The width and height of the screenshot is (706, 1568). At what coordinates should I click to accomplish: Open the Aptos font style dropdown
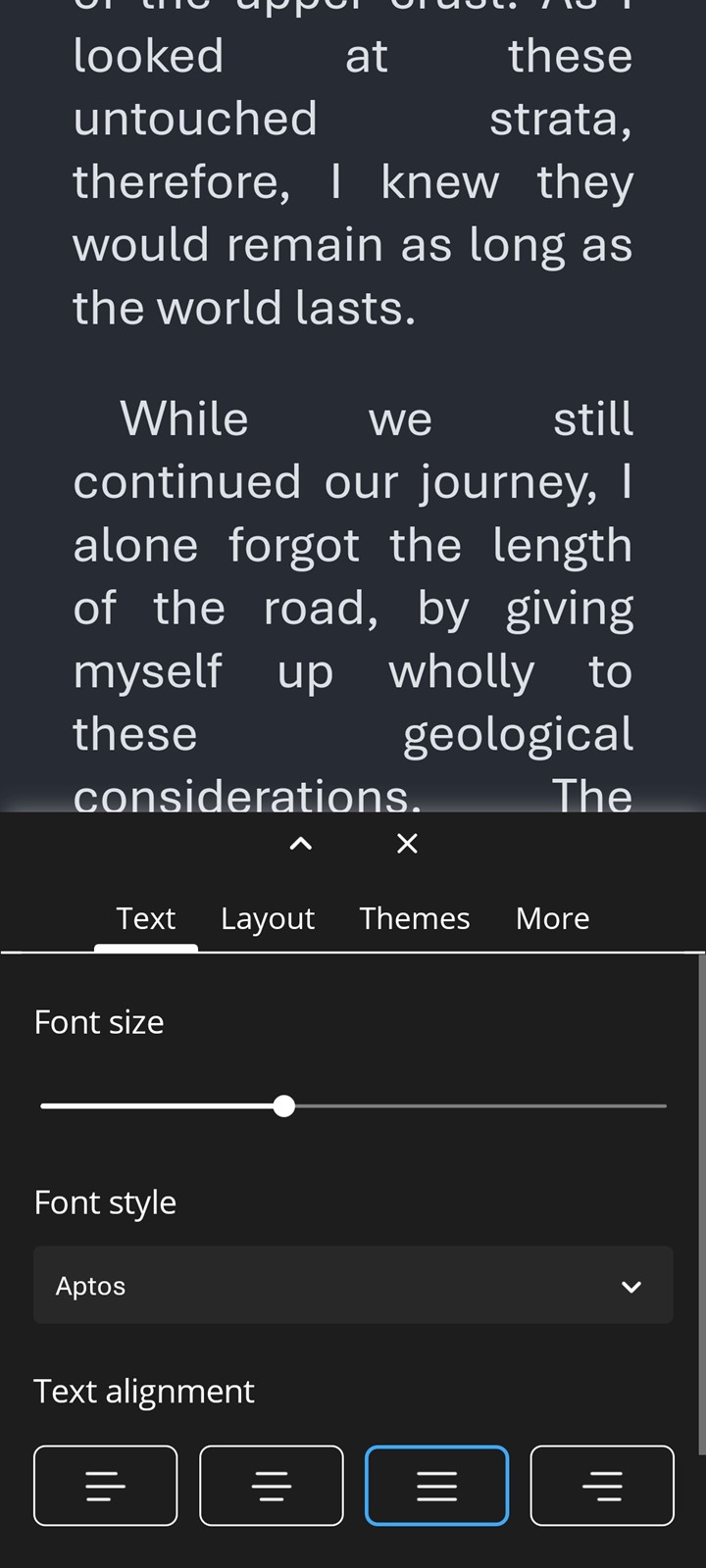coord(353,1285)
